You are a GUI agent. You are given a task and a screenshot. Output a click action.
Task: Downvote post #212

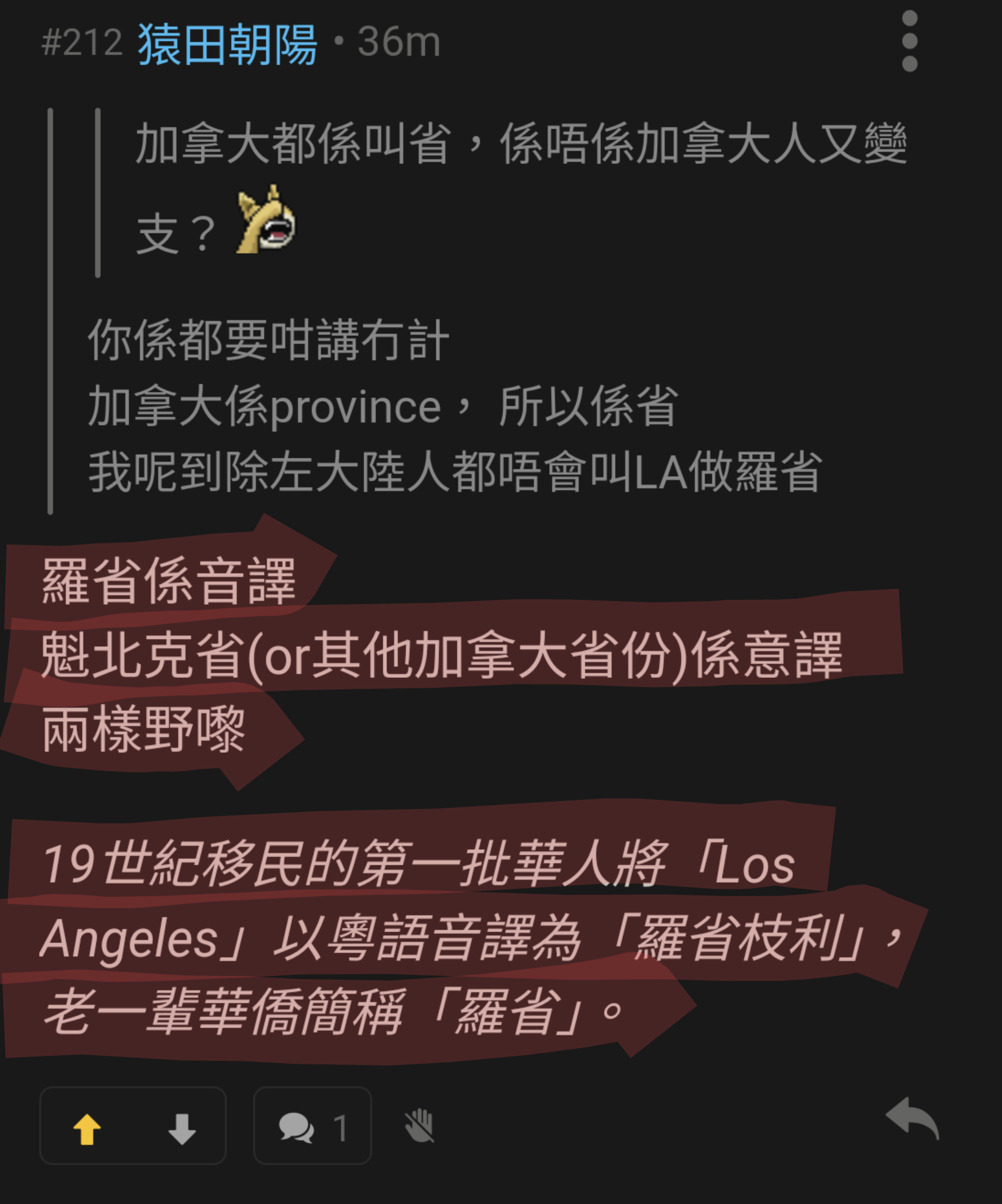182,1129
